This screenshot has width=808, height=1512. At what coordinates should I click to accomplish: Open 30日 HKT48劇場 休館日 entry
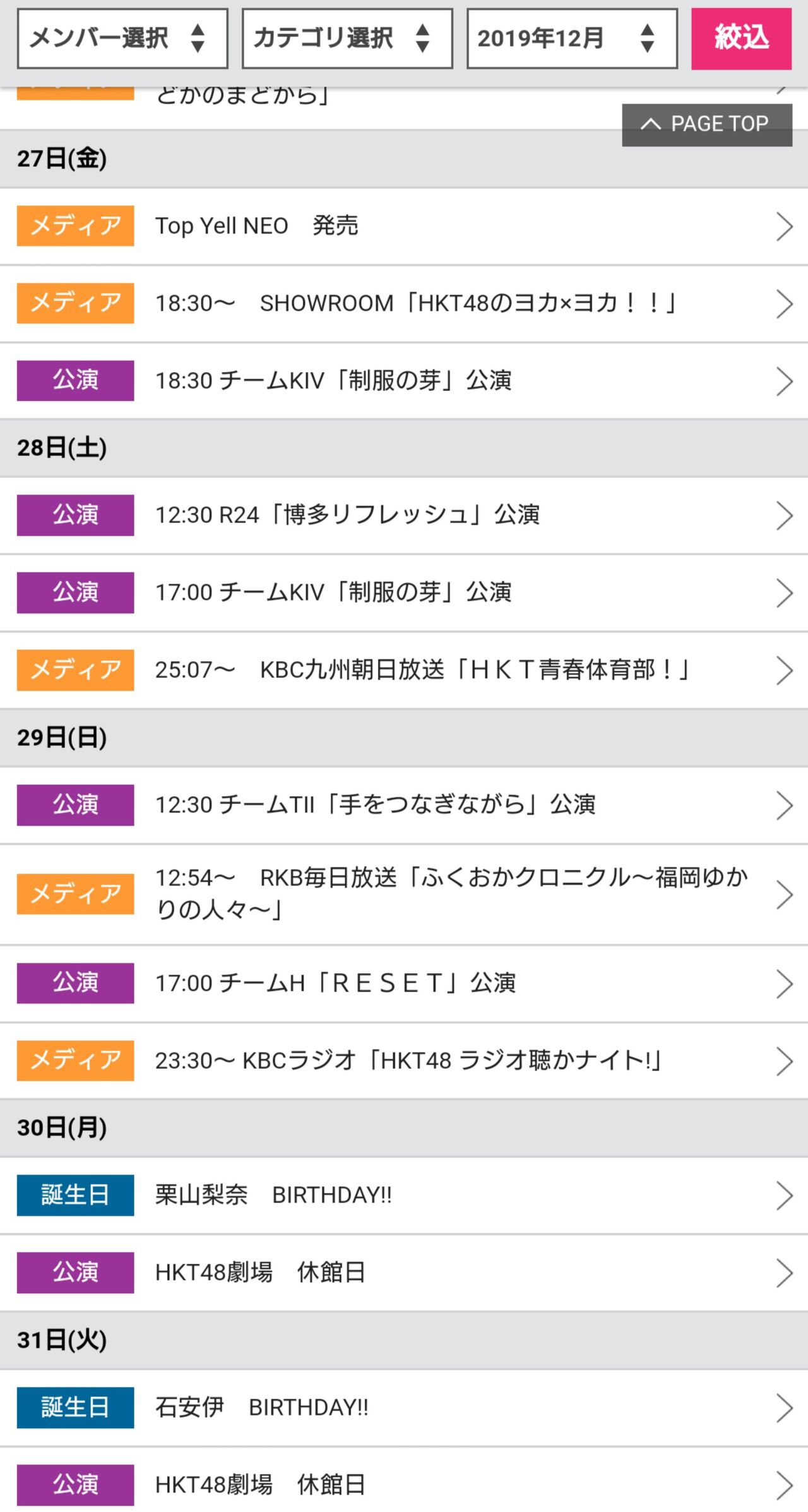(x=404, y=1273)
